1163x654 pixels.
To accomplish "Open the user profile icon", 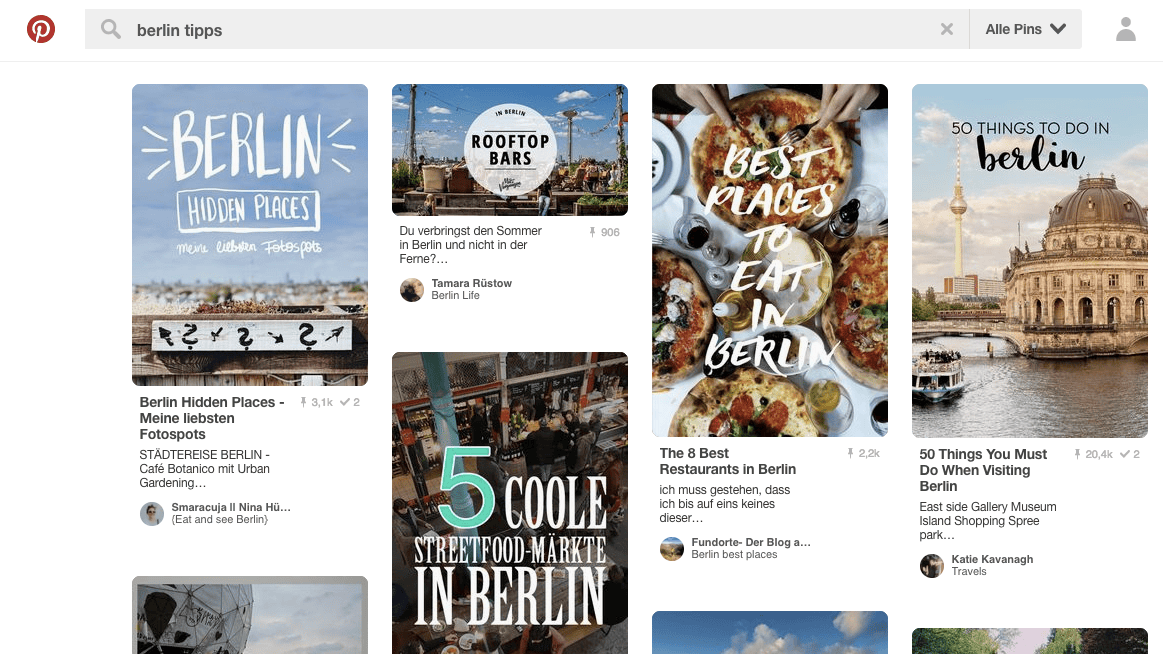I will point(1126,30).
